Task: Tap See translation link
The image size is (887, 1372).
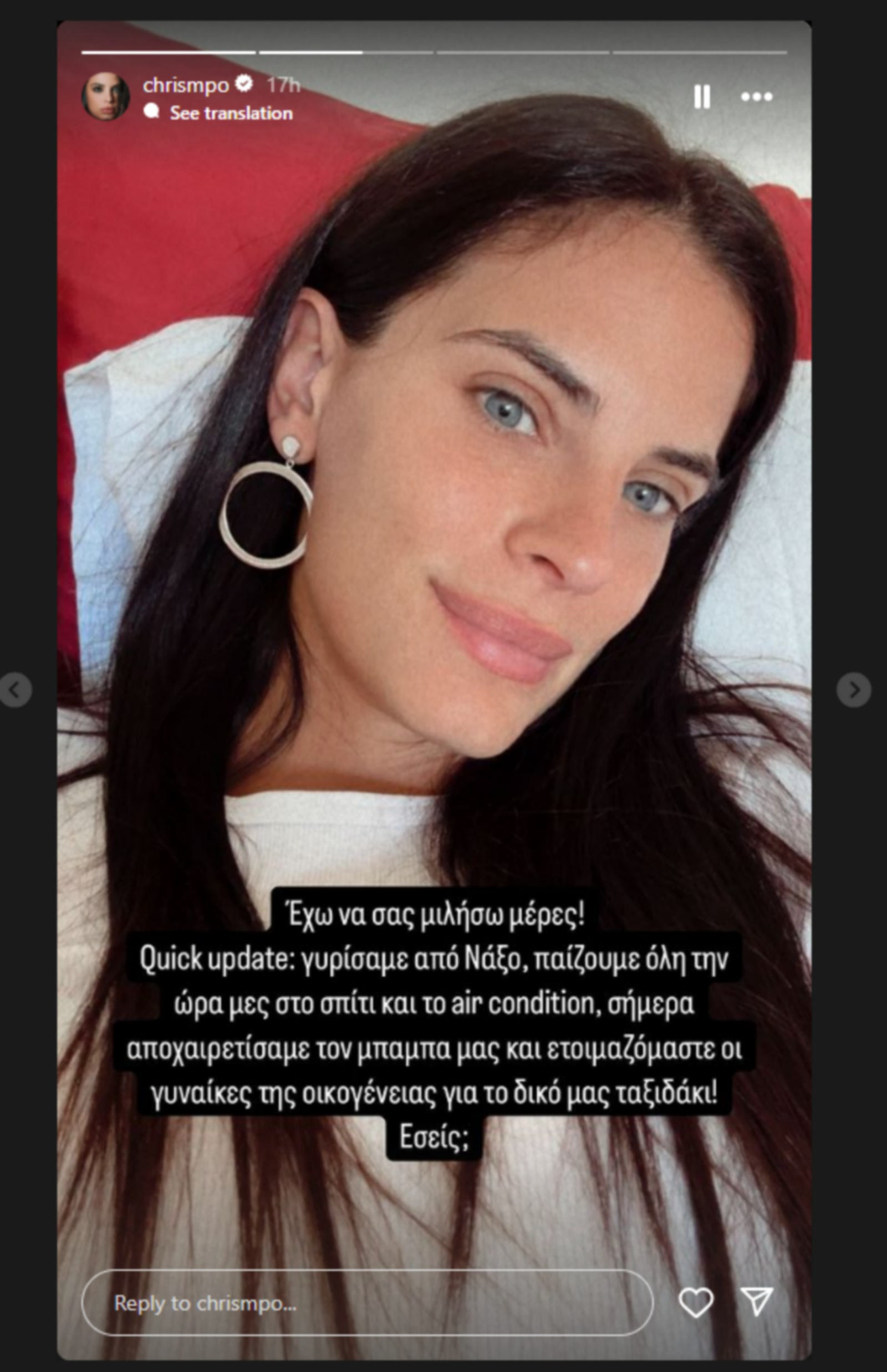Action: click(x=231, y=113)
